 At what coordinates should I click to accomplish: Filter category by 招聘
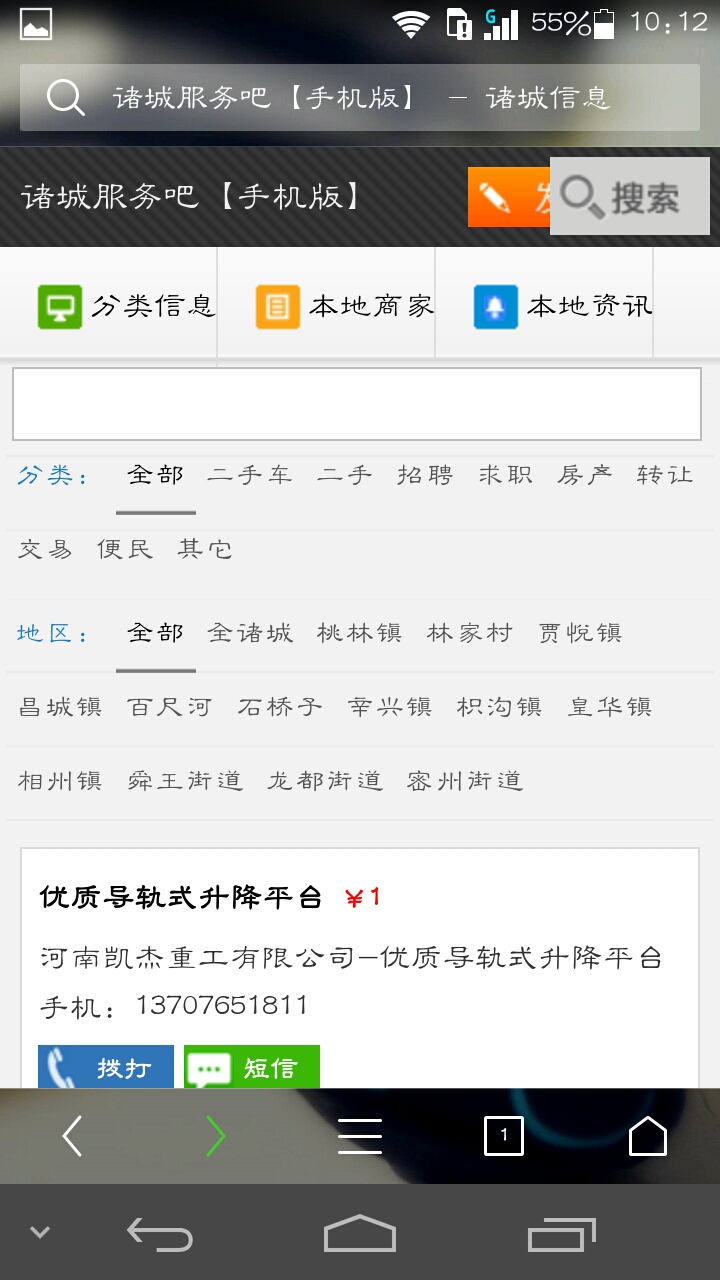click(425, 475)
